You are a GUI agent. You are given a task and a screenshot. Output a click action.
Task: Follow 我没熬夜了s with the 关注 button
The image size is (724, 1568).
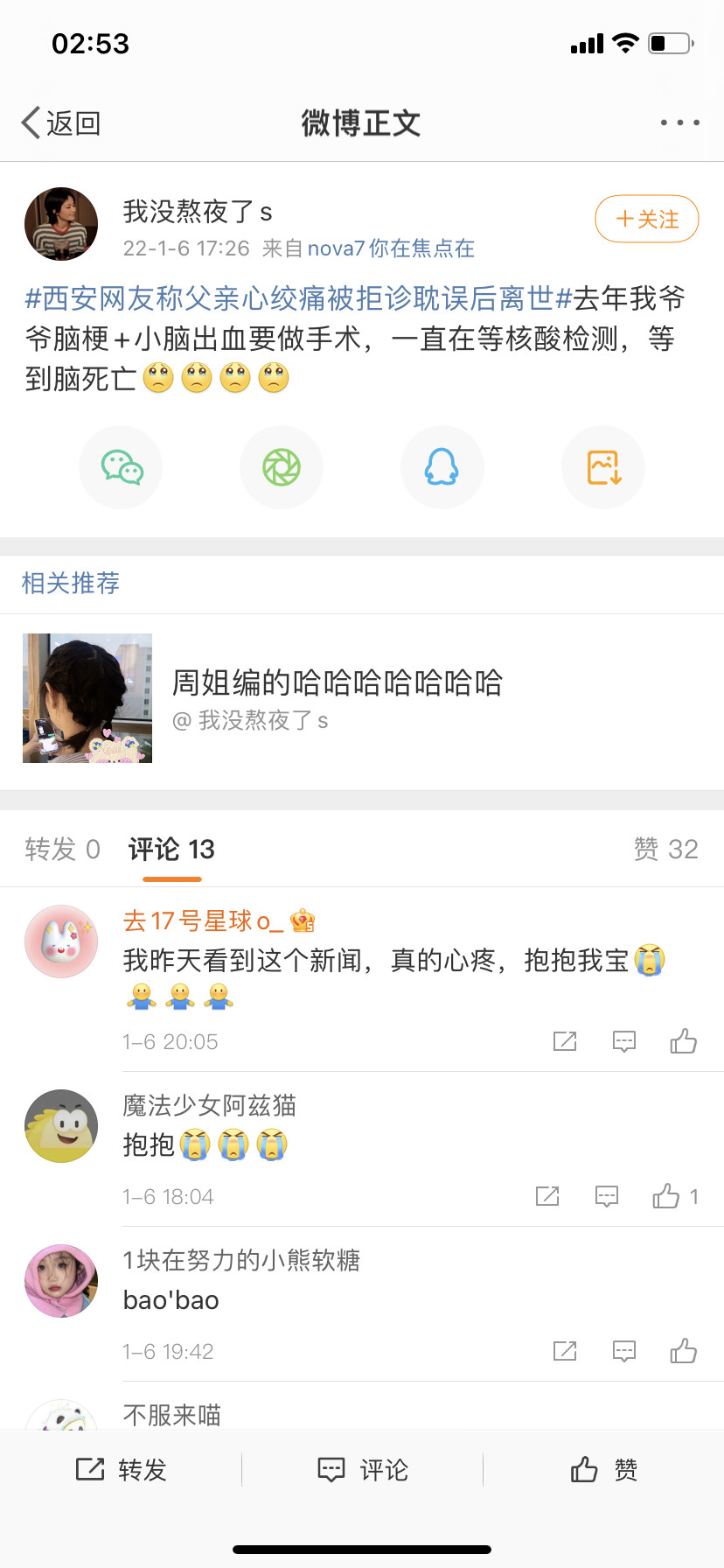pyautogui.click(x=646, y=219)
